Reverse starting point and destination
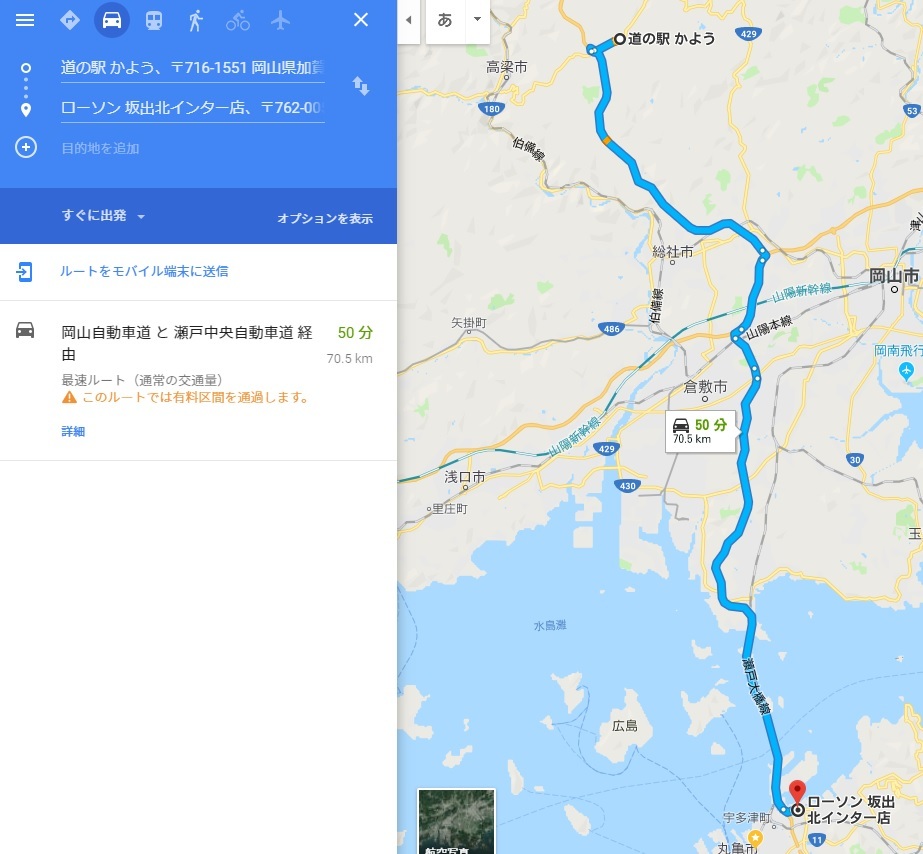 (x=361, y=87)
